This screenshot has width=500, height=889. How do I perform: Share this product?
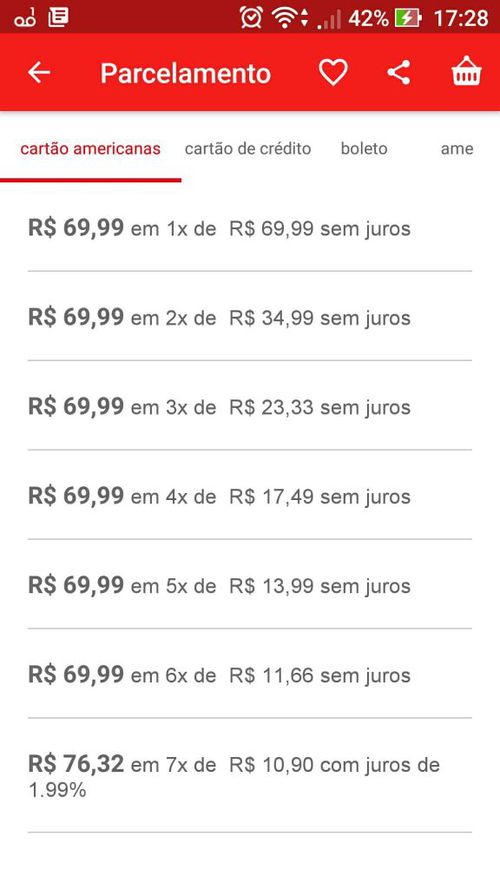pyautogui.click(x=399, y=73)
